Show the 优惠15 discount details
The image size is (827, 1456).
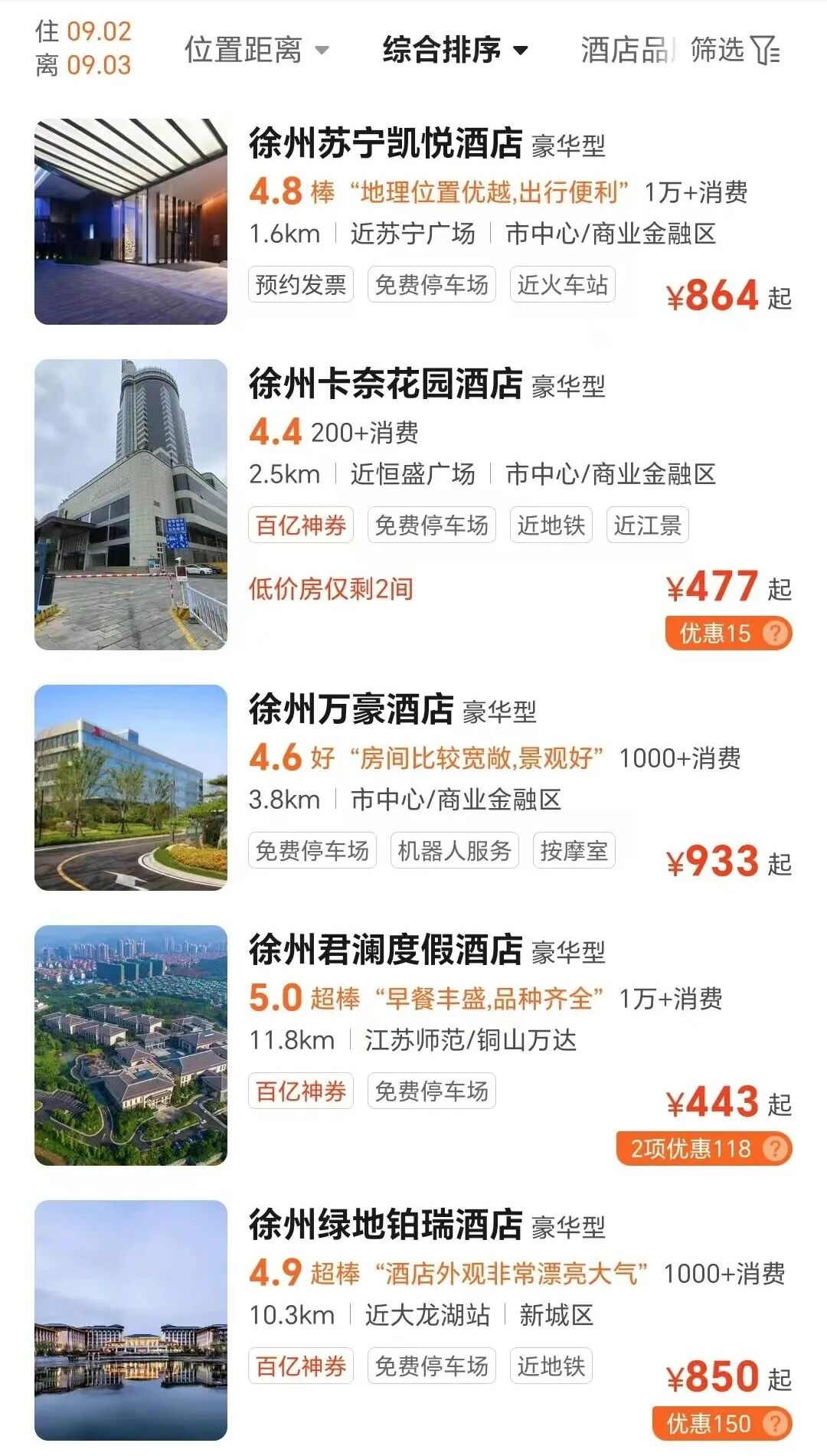coord(728,633)
